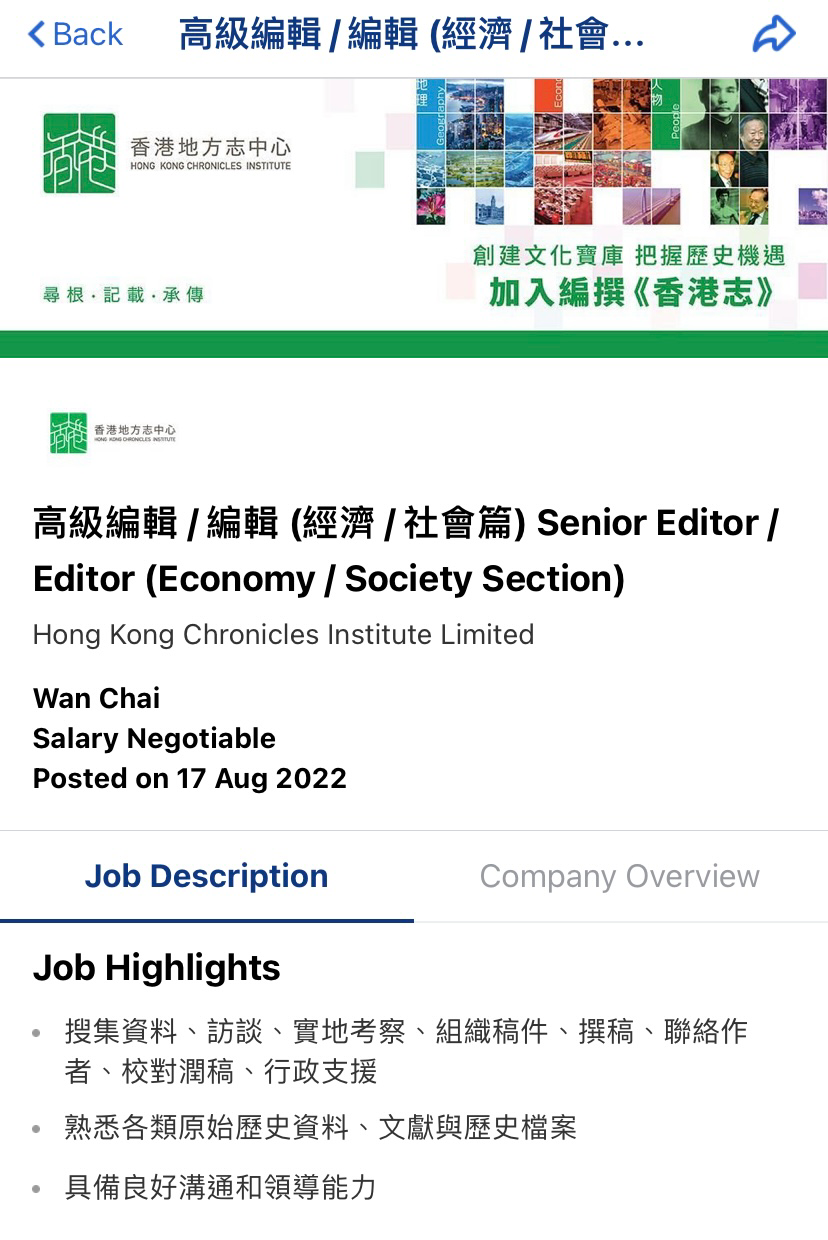
Task: Select the Job Description tab
Action: click(206, 876)
